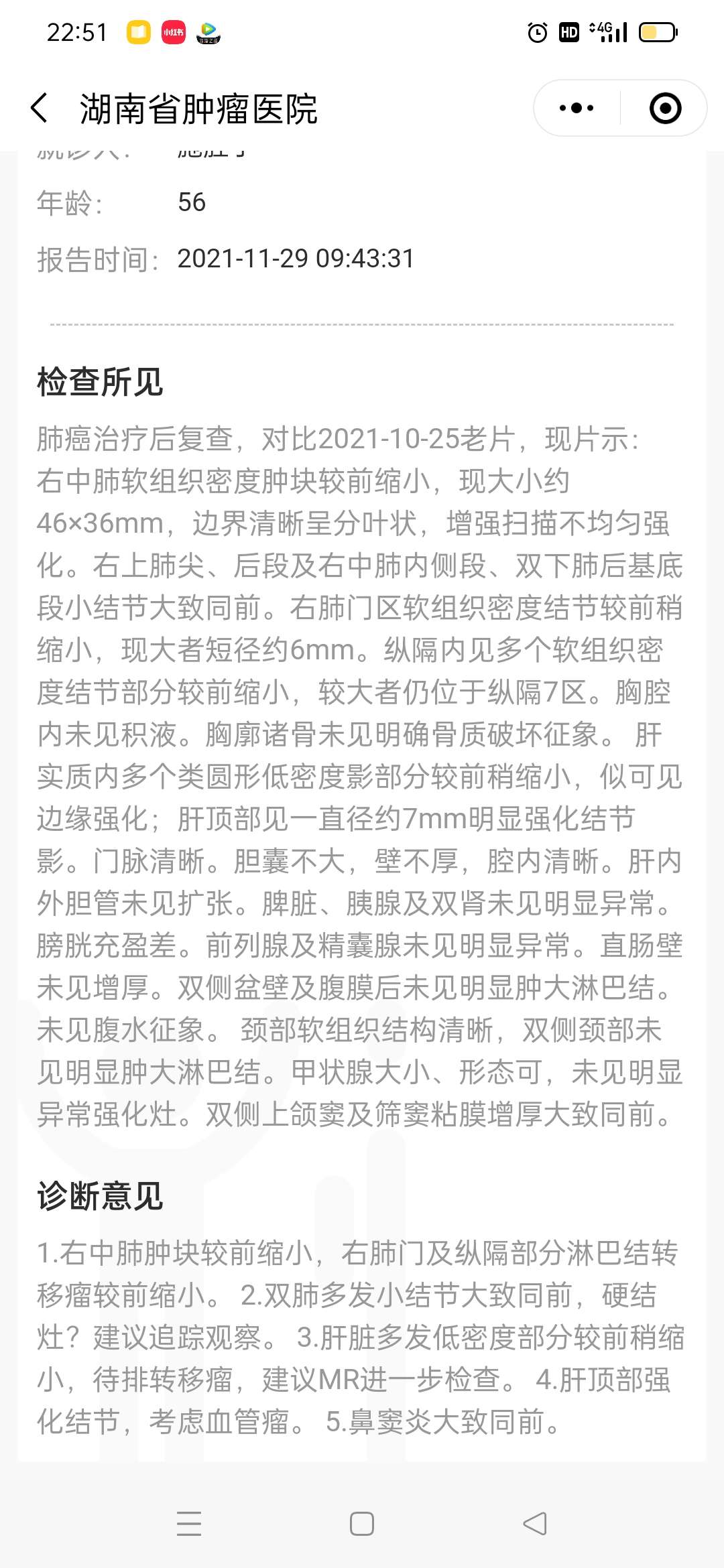Tap the system home button

pyautogui.click(x=362, y=1524)
